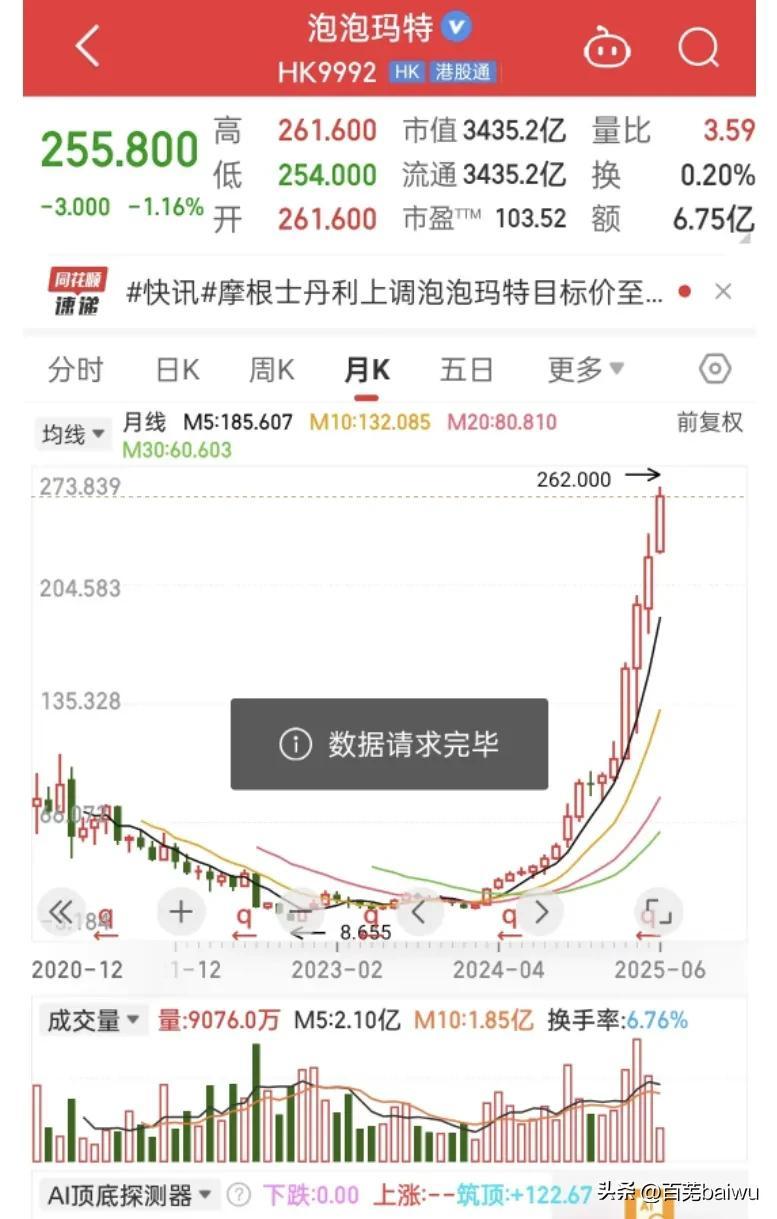Move chart cursor to previous candle

[x=420, y=911]
